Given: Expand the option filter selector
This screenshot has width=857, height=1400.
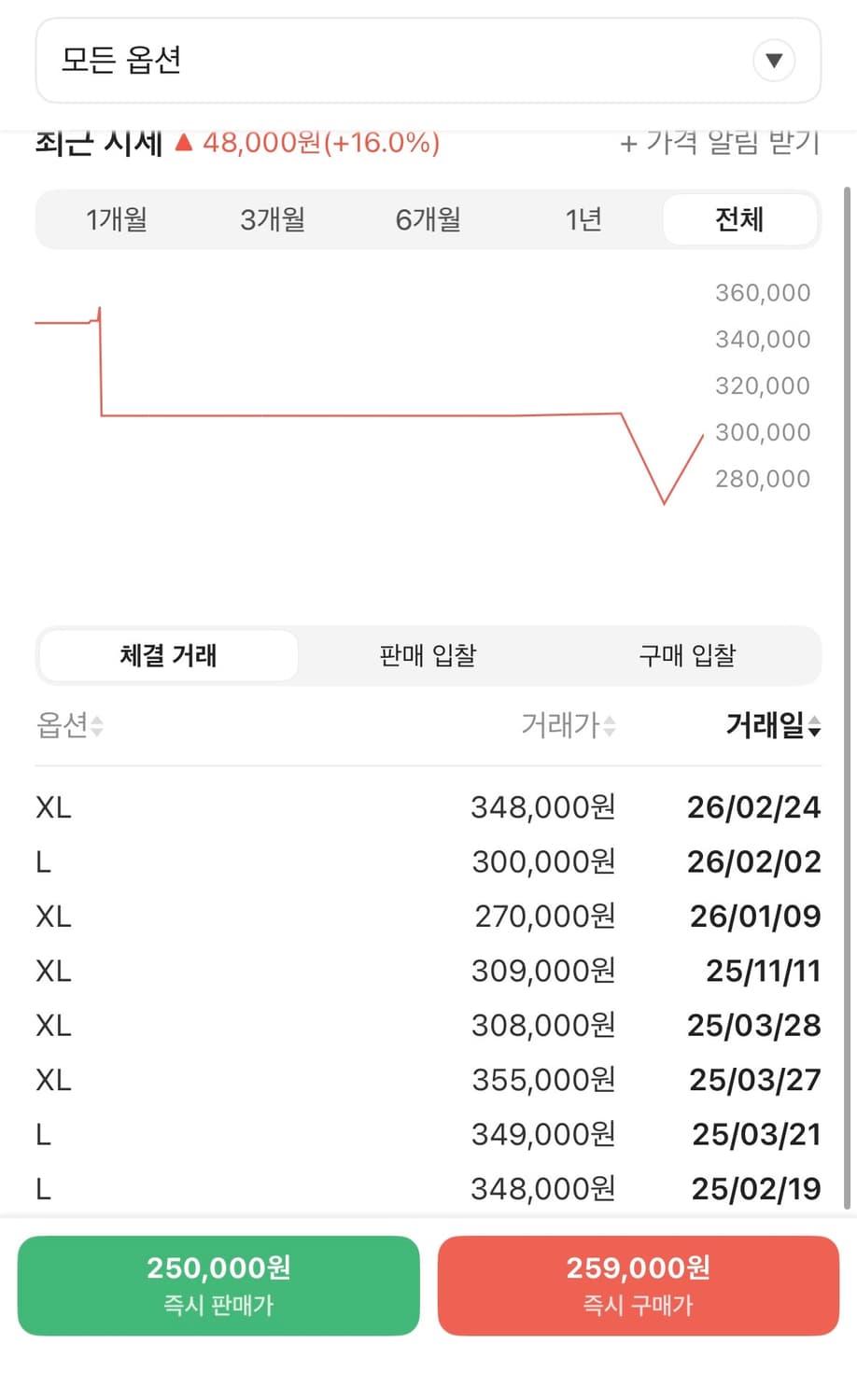Looking at the screenshot, I should click(x=428, y=60).
